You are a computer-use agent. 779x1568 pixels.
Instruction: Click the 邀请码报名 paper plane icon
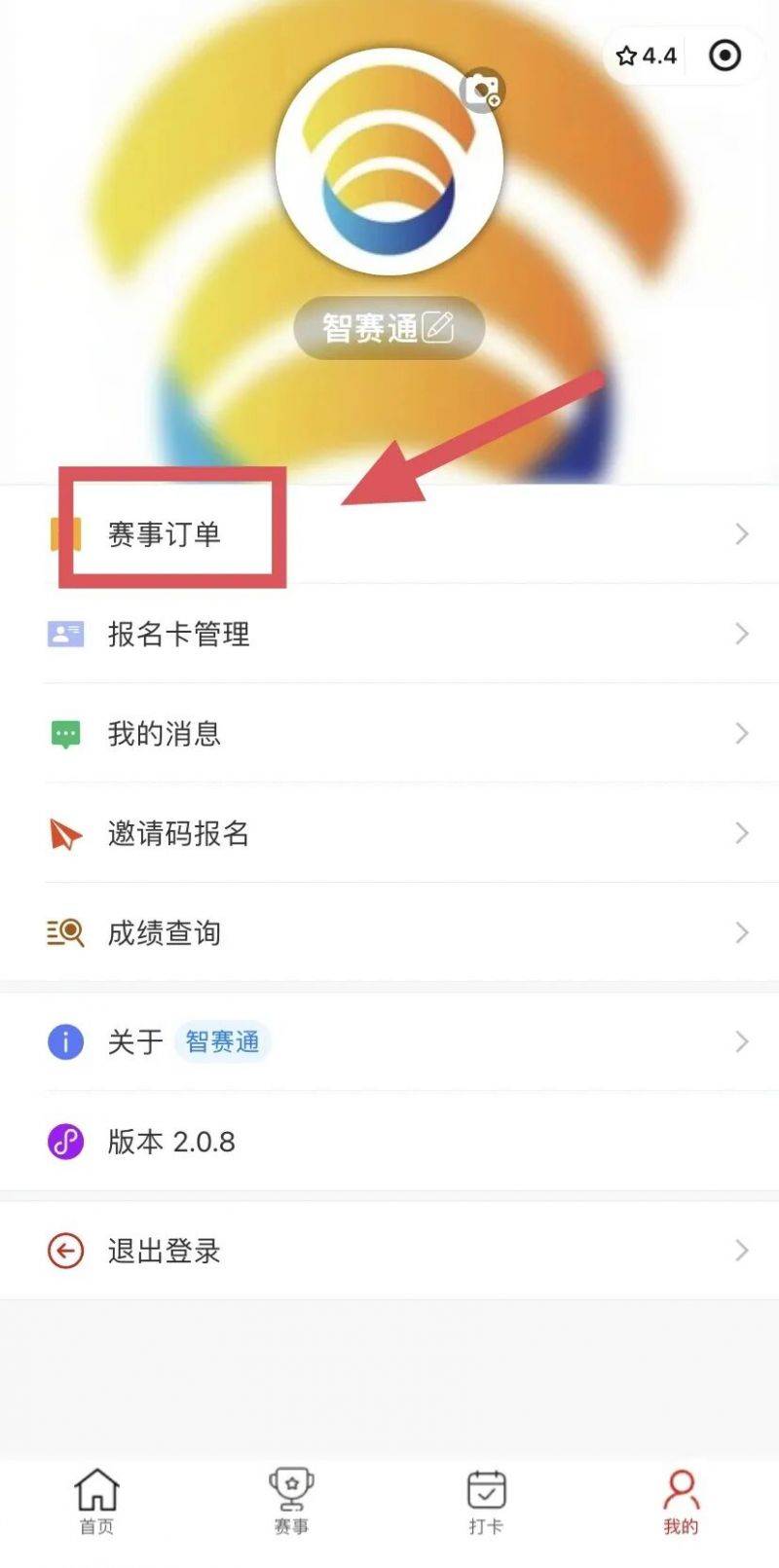pyautogui.click(x=65, y=833)
